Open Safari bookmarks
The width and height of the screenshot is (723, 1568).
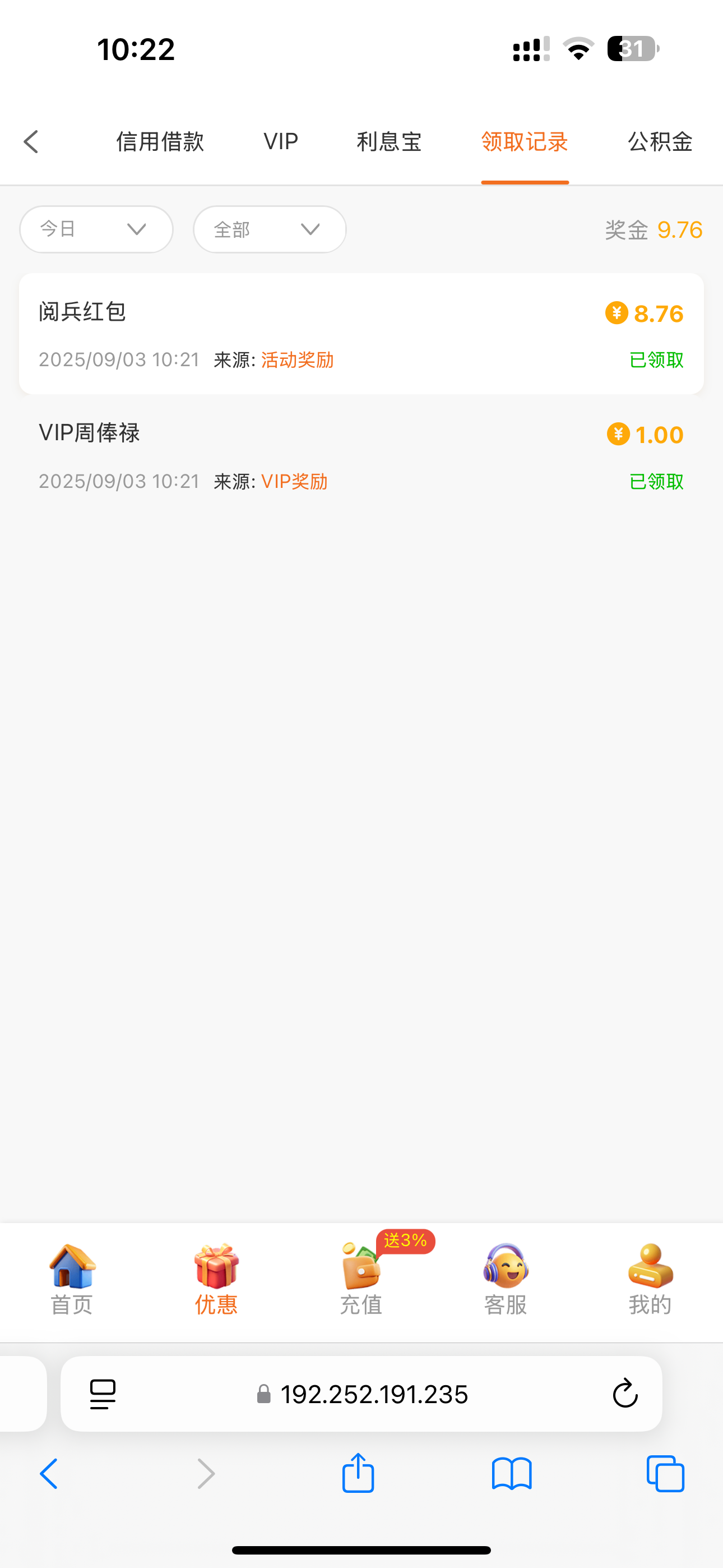(x=511, y=1474)
